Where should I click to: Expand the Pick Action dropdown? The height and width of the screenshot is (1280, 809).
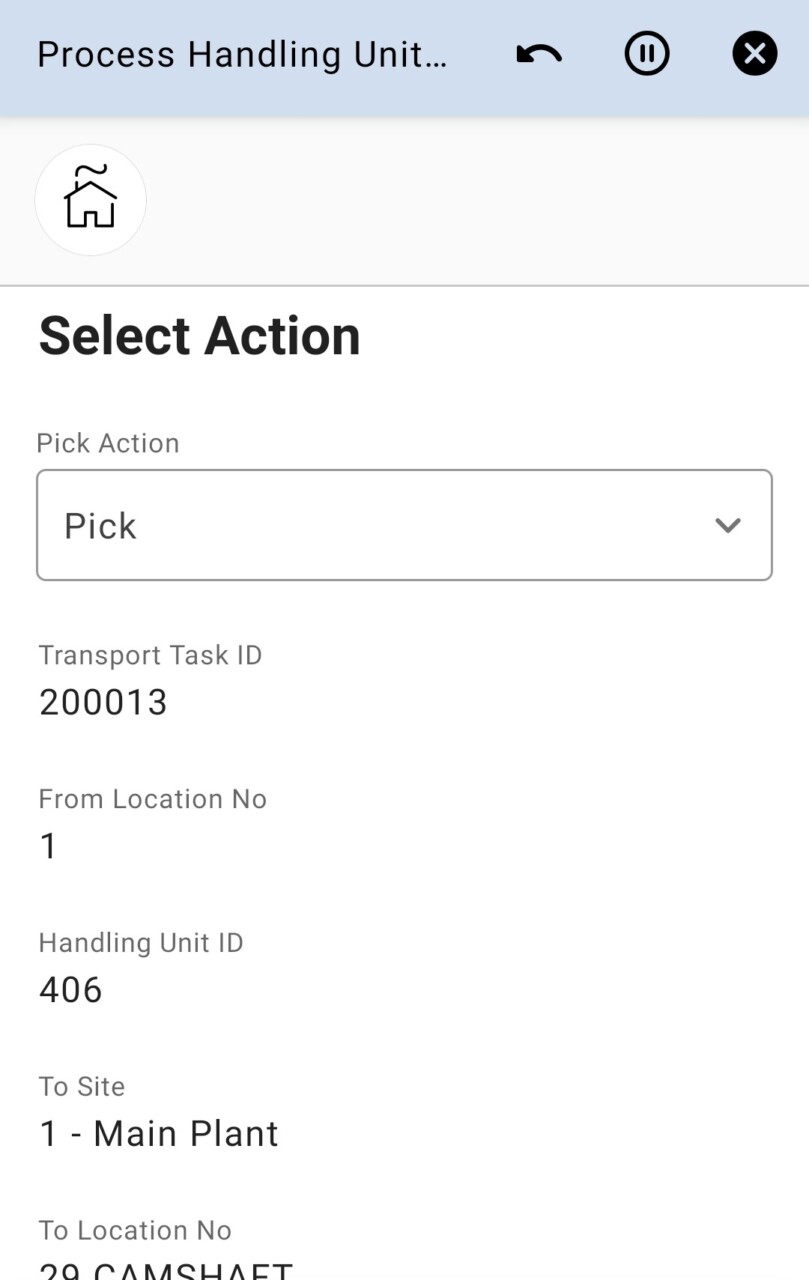pyautogui.click(x=404, y=525)
